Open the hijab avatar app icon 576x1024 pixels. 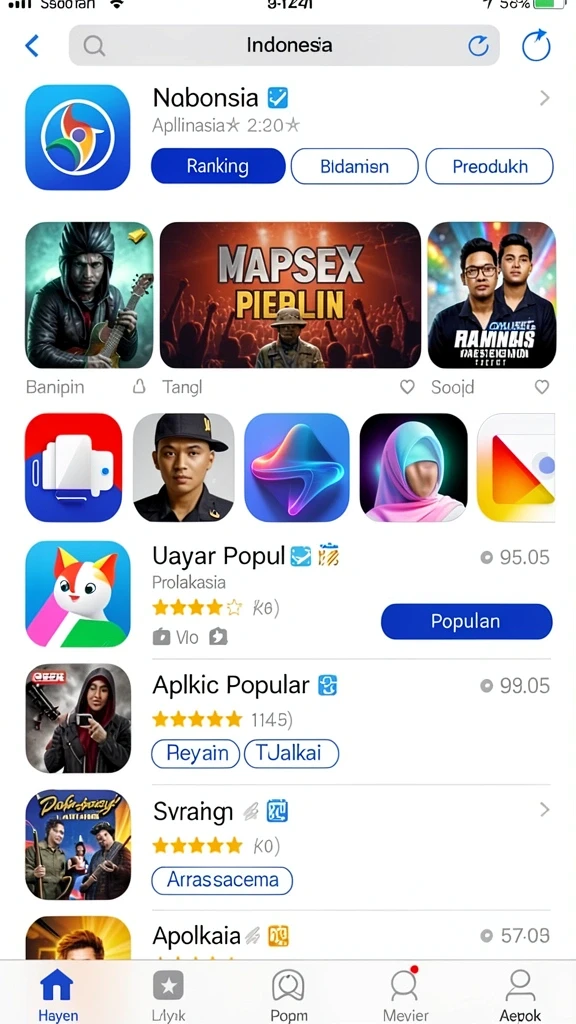click(413, 467)
